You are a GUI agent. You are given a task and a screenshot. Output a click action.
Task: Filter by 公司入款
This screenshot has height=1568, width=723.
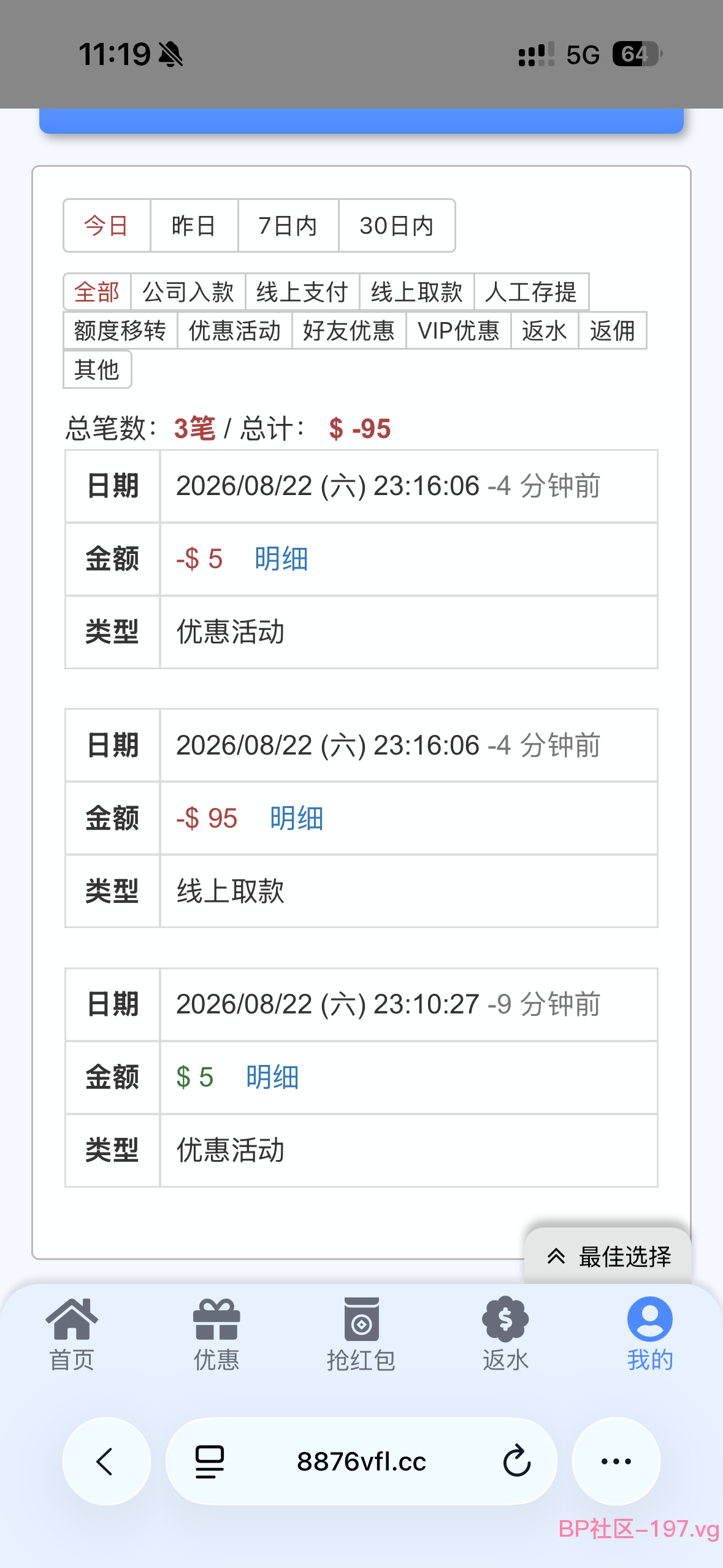(x=188, y=291)
